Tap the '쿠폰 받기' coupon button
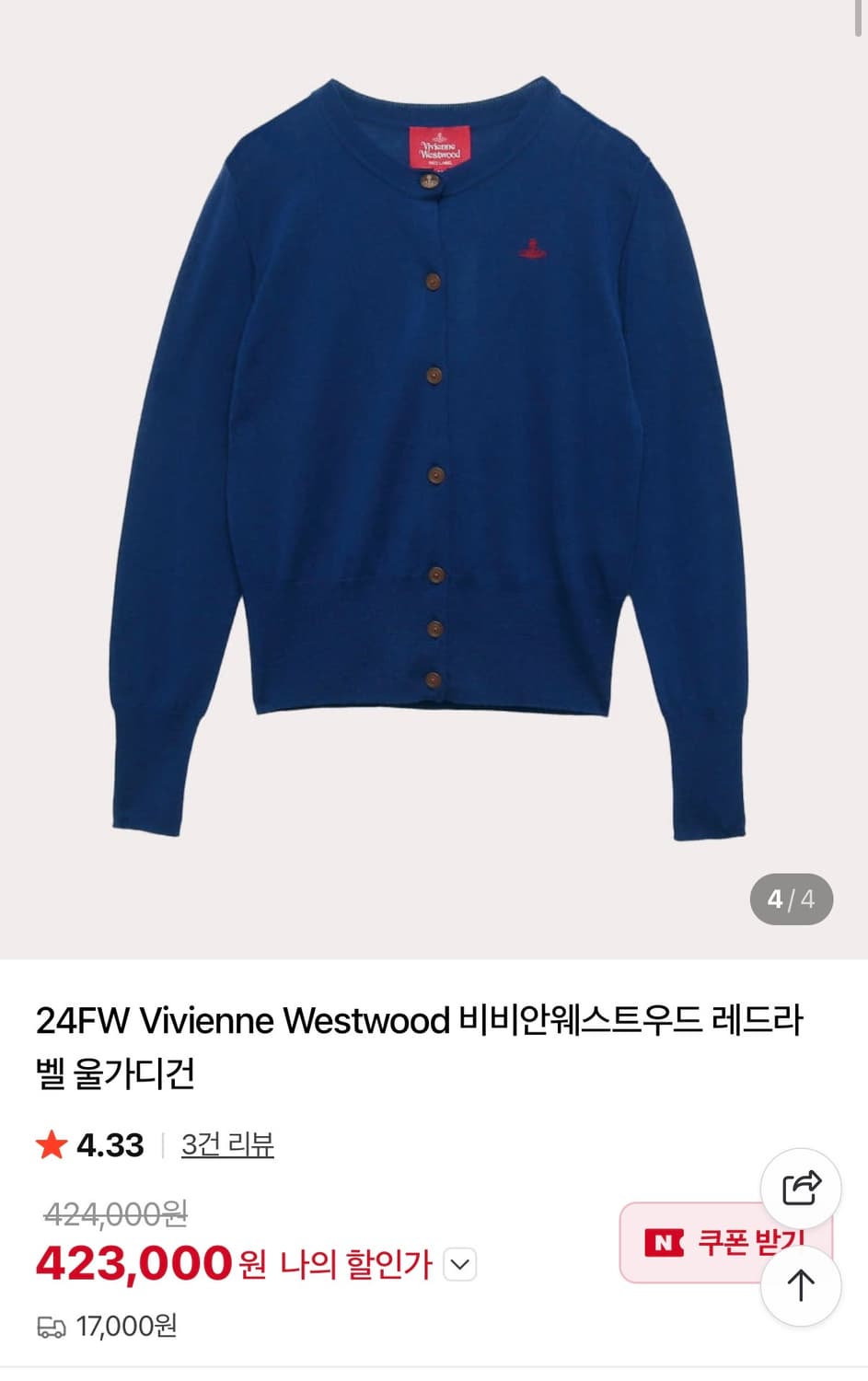This screenshot has height=1381, width=868. (727, 1243)
